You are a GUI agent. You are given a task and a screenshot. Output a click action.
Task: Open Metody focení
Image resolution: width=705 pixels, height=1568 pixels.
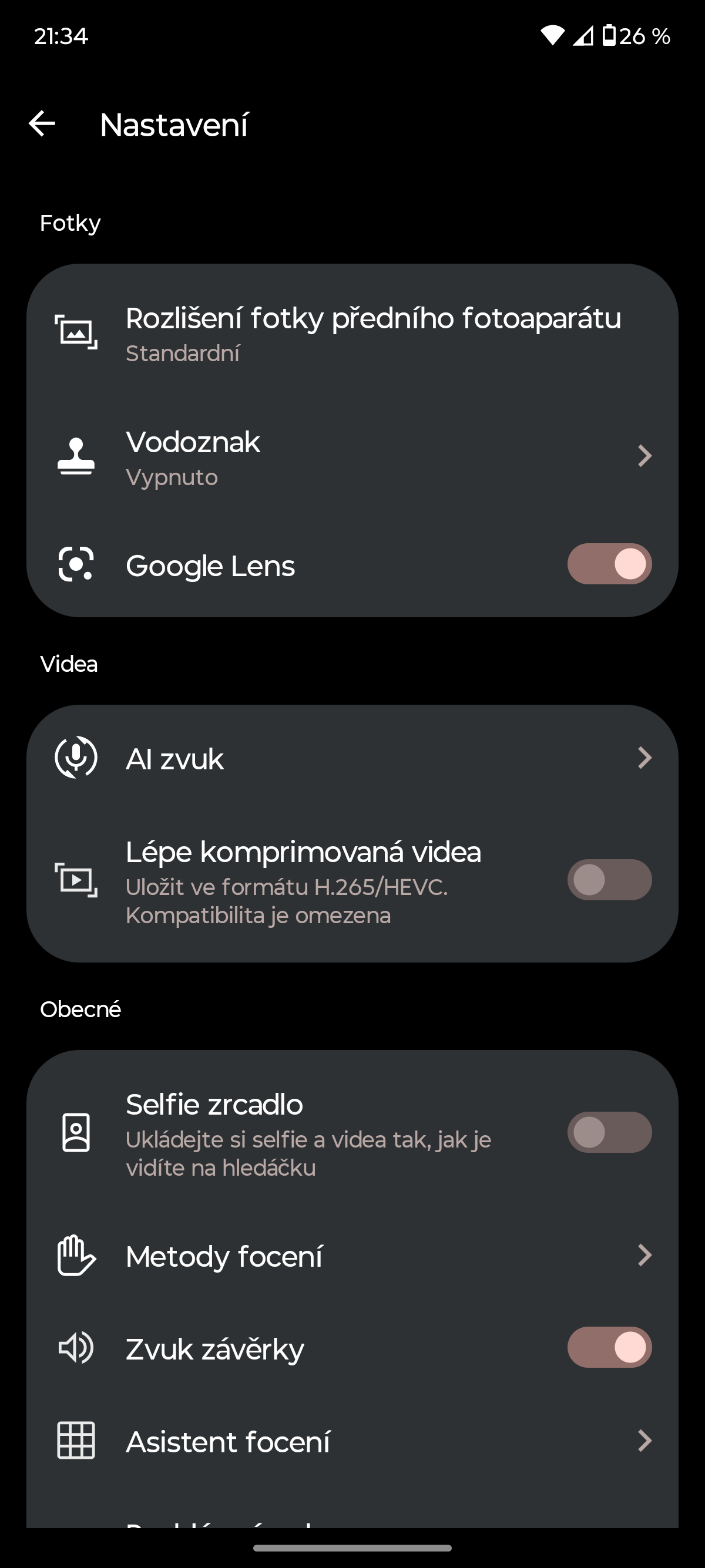point(352,1256)
